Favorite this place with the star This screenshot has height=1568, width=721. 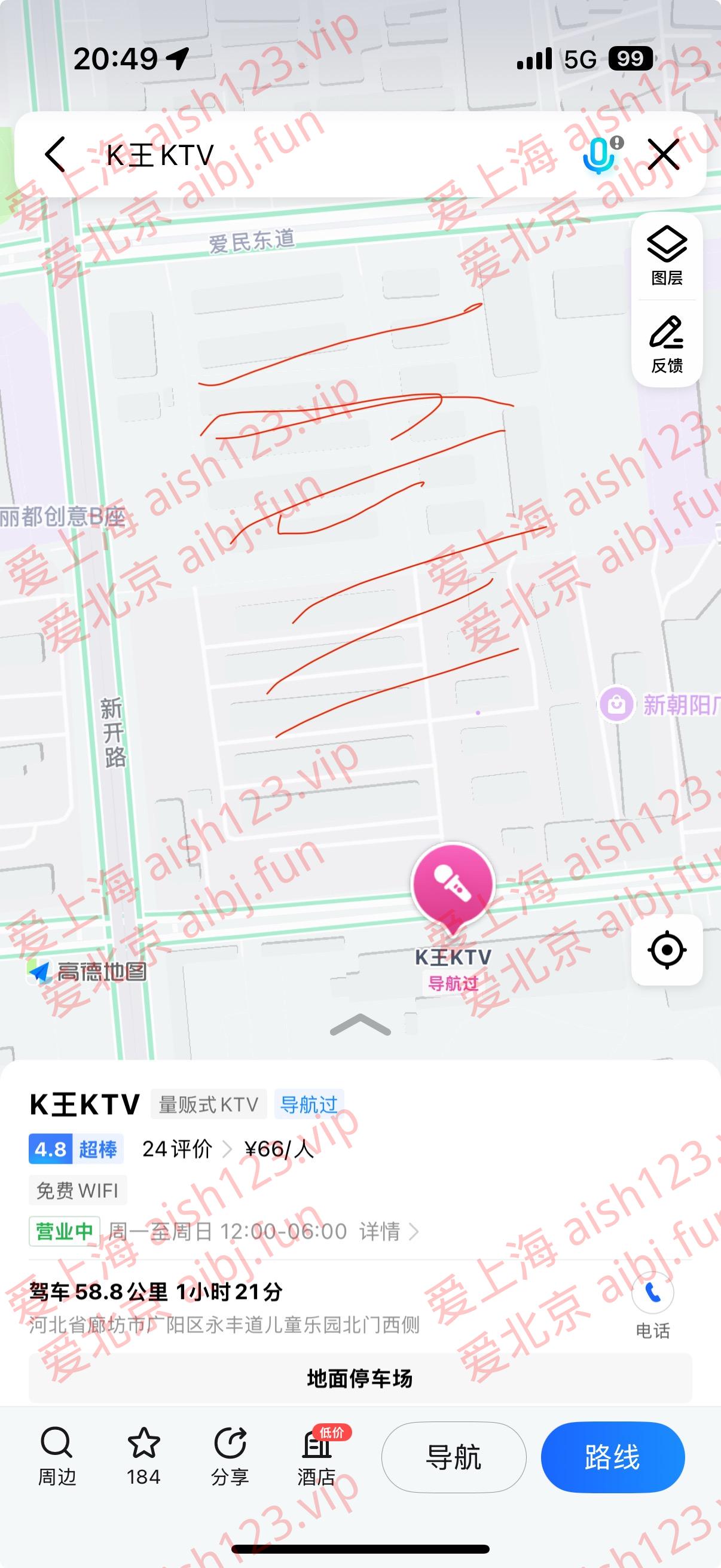pos(143,1456)
